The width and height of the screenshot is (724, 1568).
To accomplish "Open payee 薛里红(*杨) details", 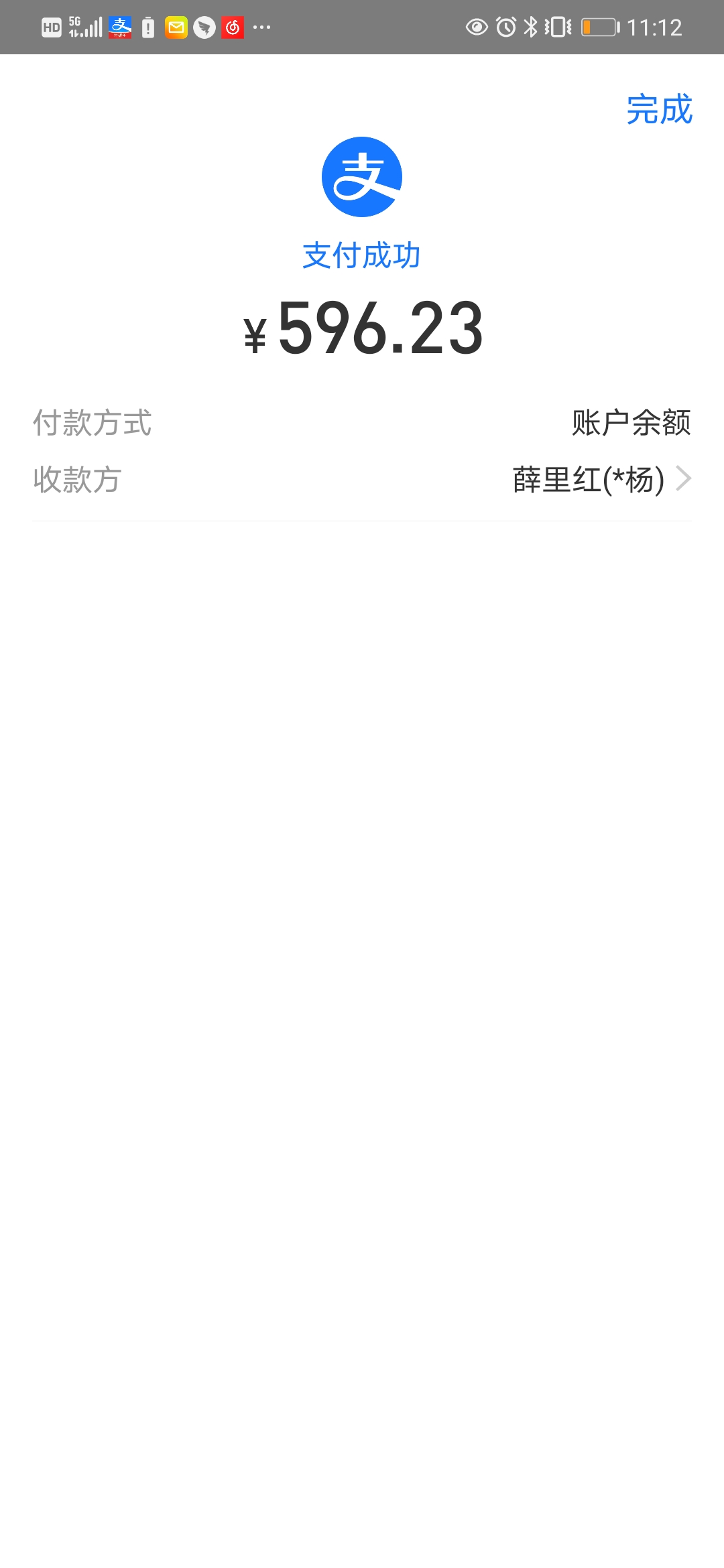I will coord(601,480).
